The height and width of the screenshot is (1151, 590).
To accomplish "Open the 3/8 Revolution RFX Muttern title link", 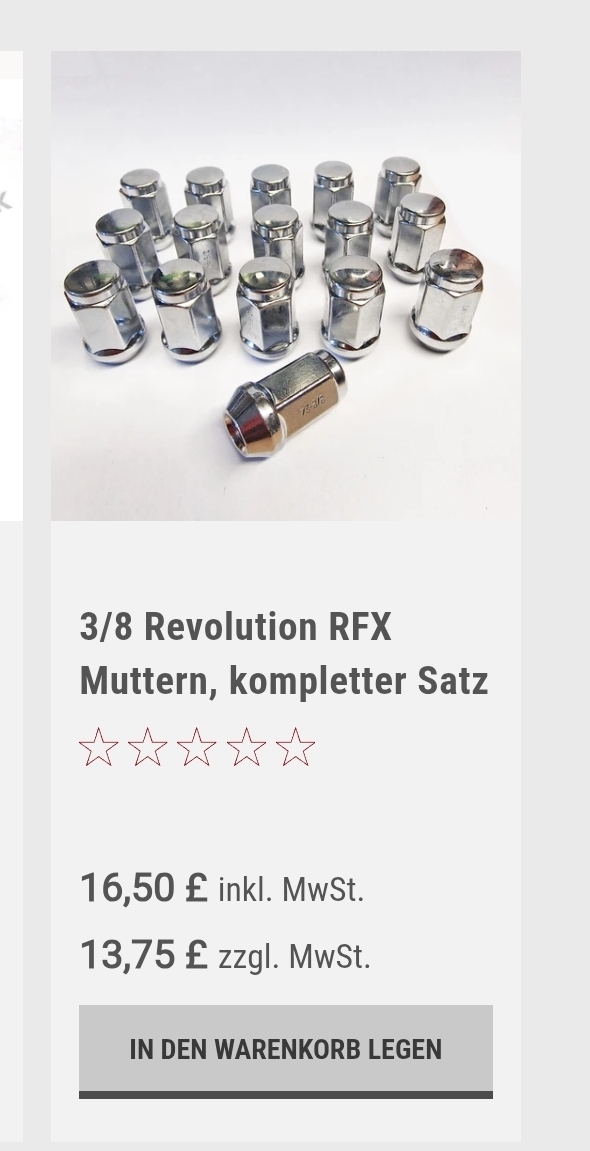I will (x=283, y=654).
